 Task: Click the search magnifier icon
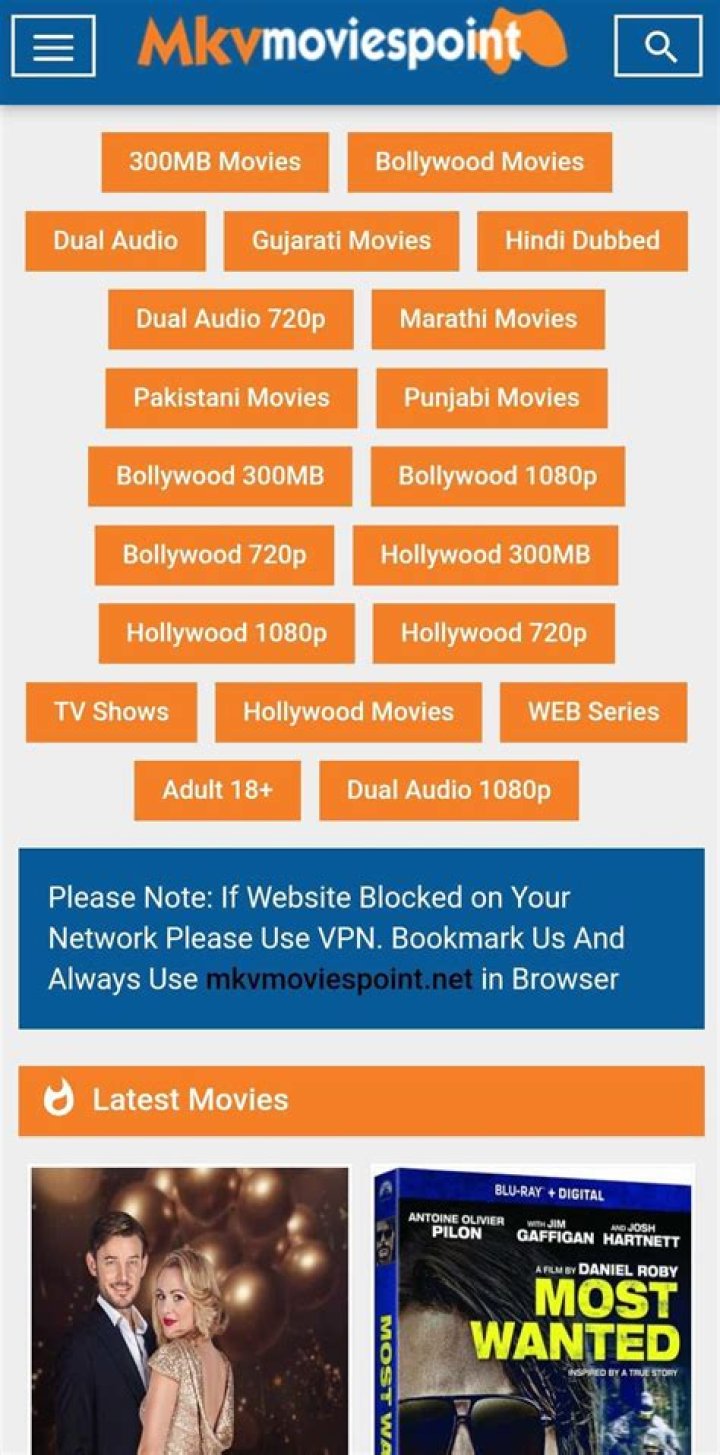pos(657,45)
